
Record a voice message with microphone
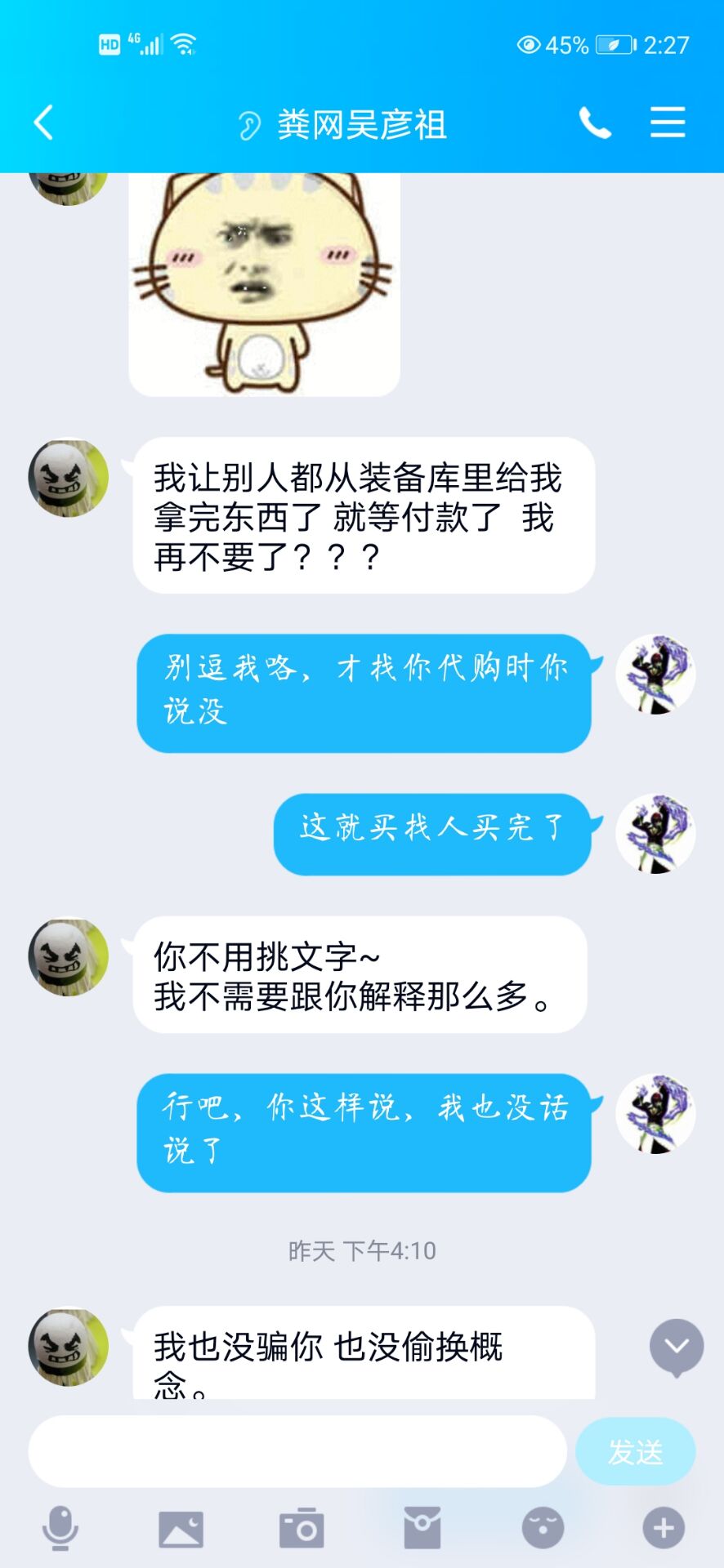click(x=60, y=1527)
